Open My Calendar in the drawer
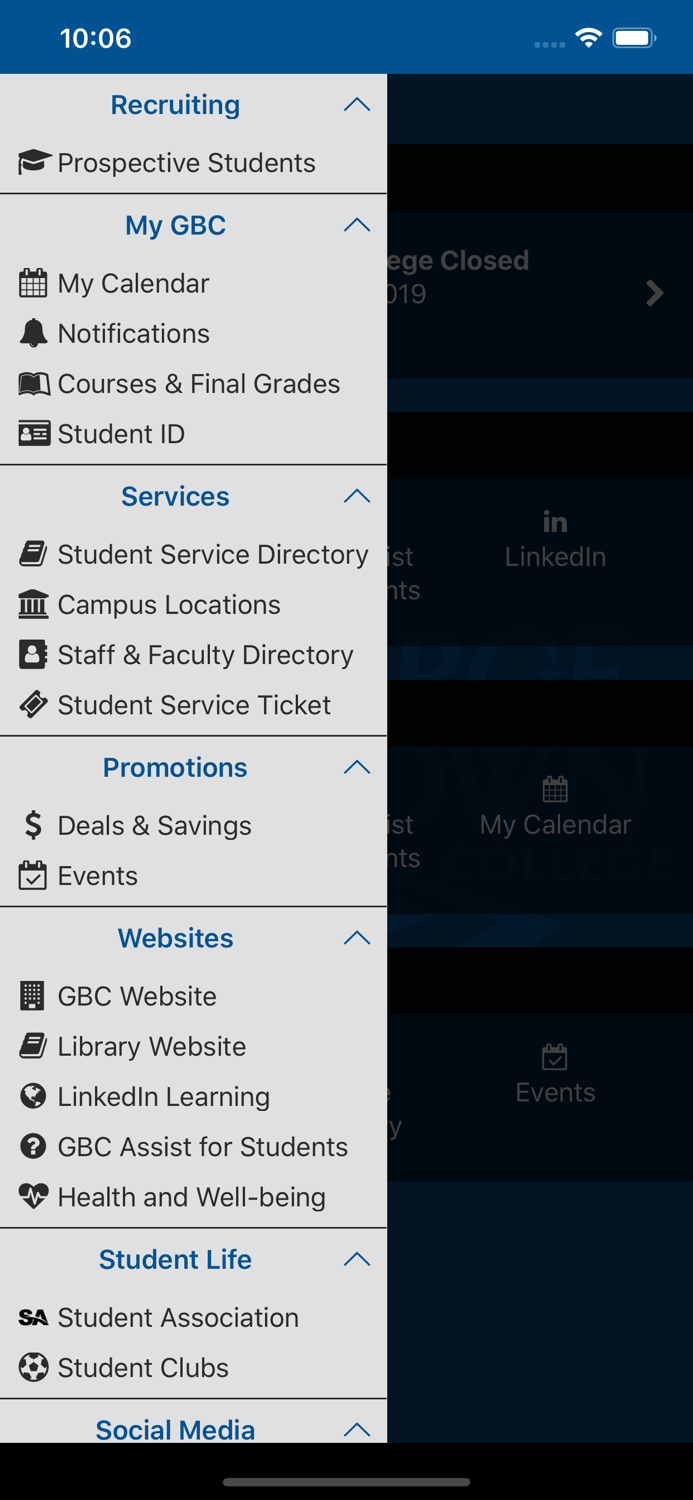Image resolution: width=693 pixels, height=1500 pixels. tap(133, 284)
